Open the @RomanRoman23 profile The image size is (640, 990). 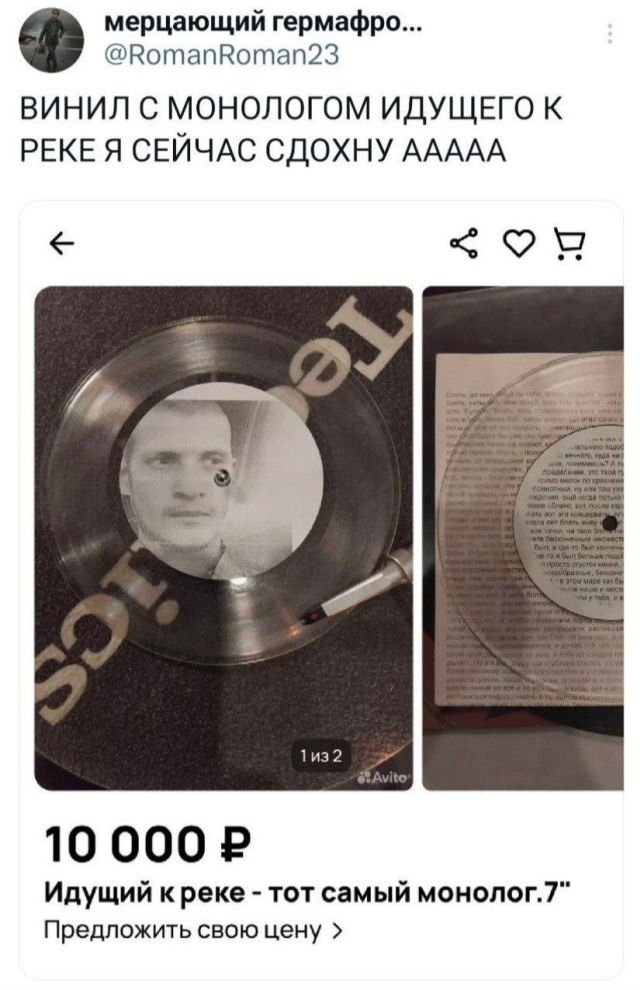click(x=221, y=58)
